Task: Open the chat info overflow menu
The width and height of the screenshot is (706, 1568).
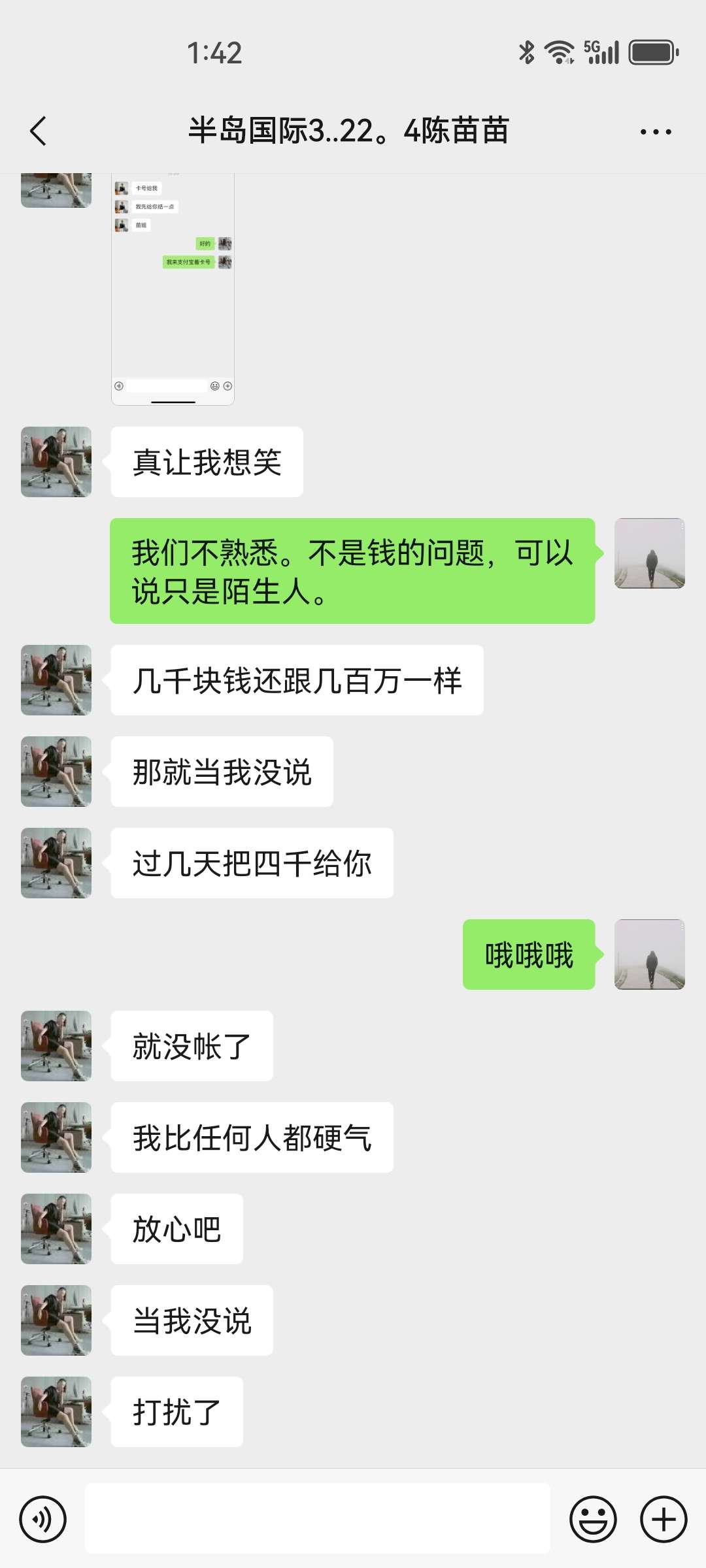Action: (x=655, y=131)
